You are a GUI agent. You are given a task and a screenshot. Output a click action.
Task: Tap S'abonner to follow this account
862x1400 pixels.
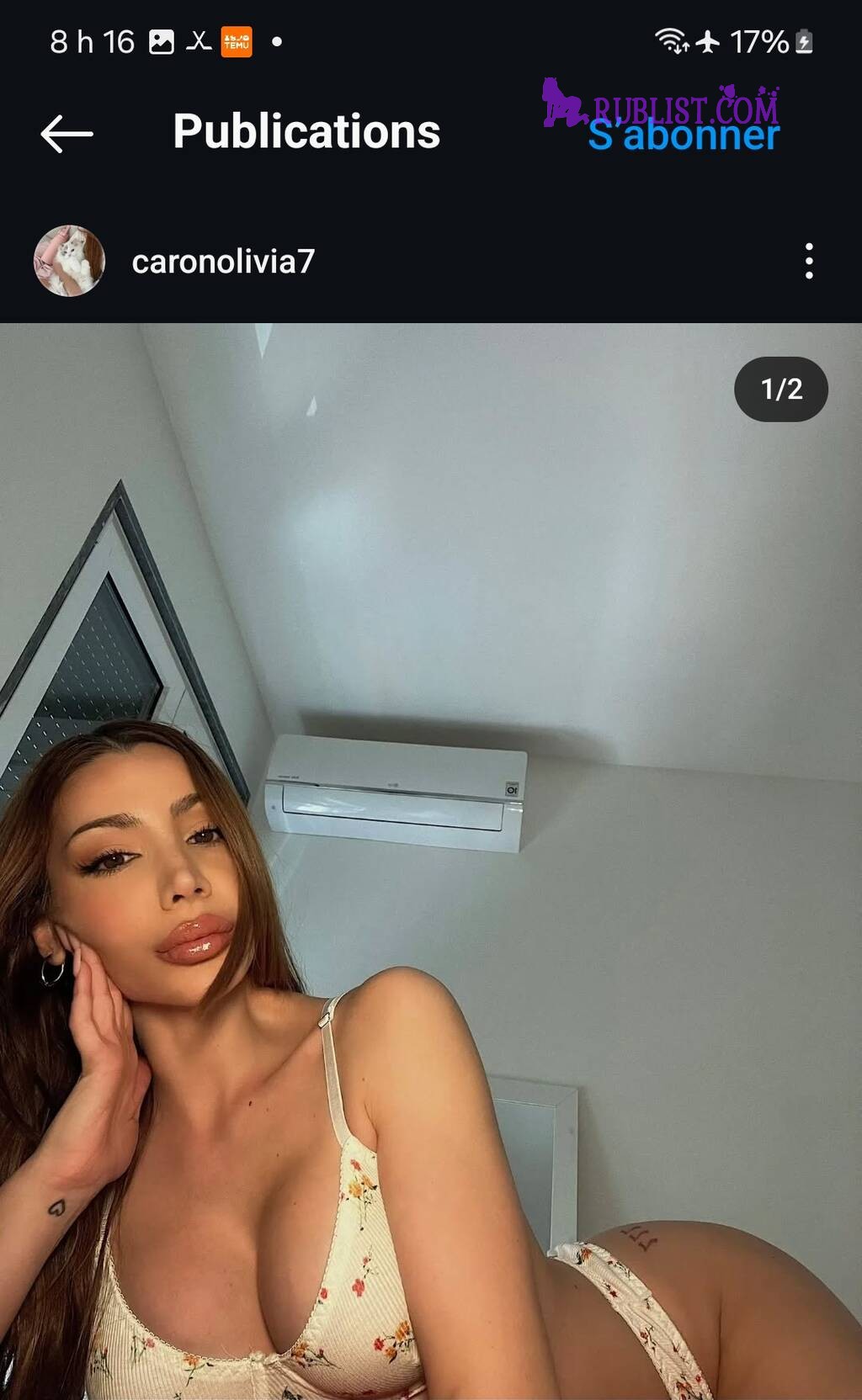(x=684, y=136)
